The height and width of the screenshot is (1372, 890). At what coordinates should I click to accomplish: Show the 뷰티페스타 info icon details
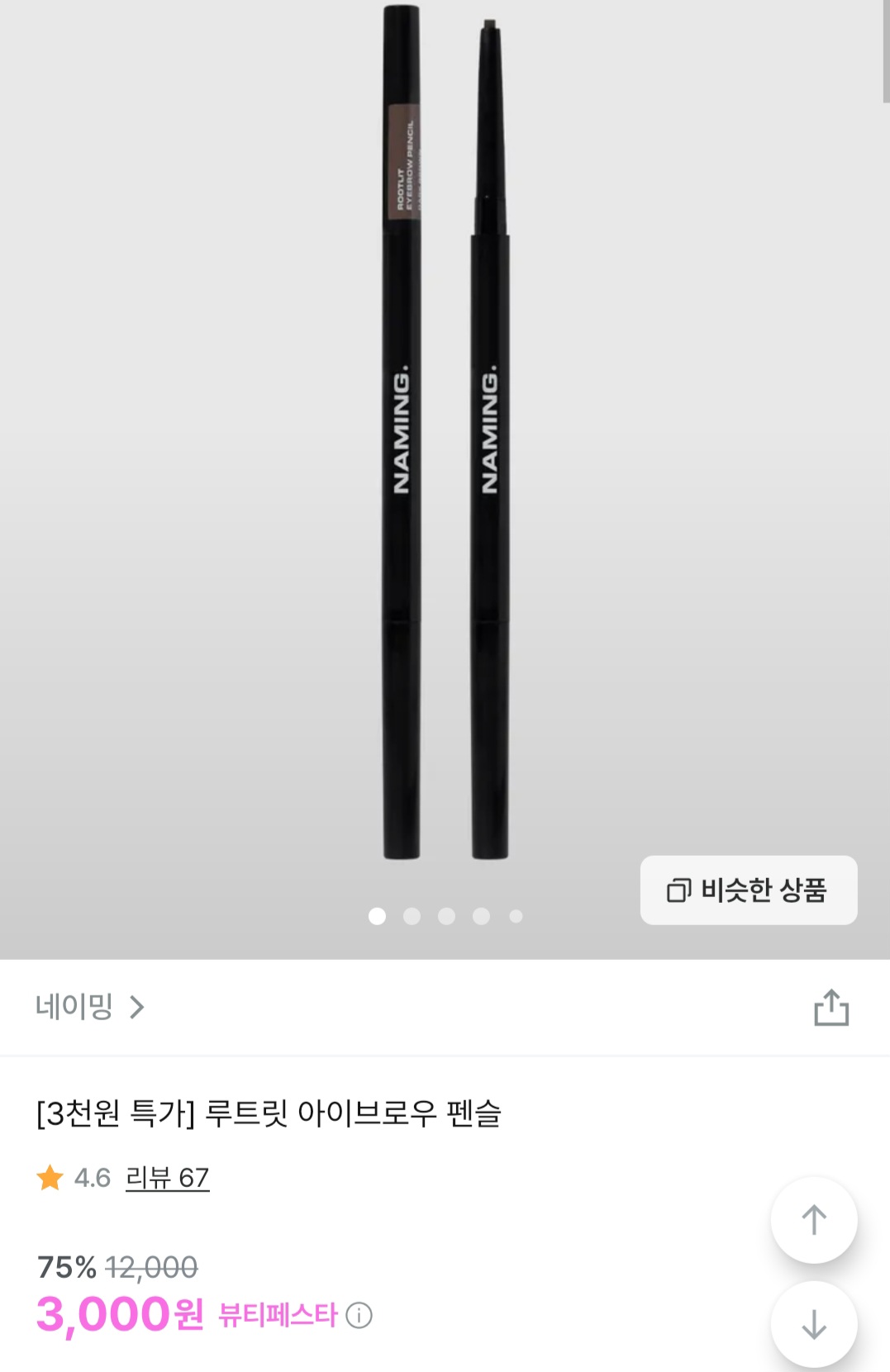(x=359, y=1315)
